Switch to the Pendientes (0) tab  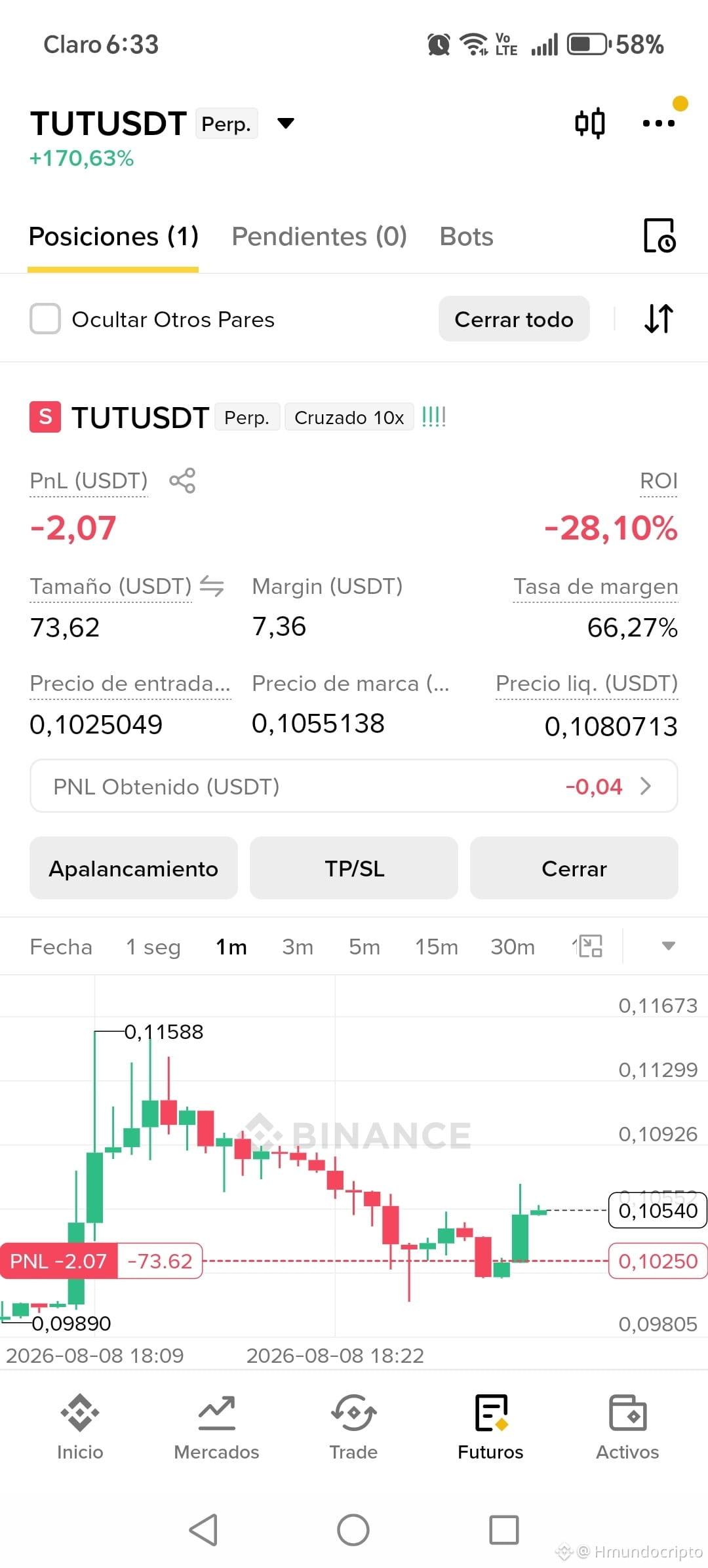319,237
